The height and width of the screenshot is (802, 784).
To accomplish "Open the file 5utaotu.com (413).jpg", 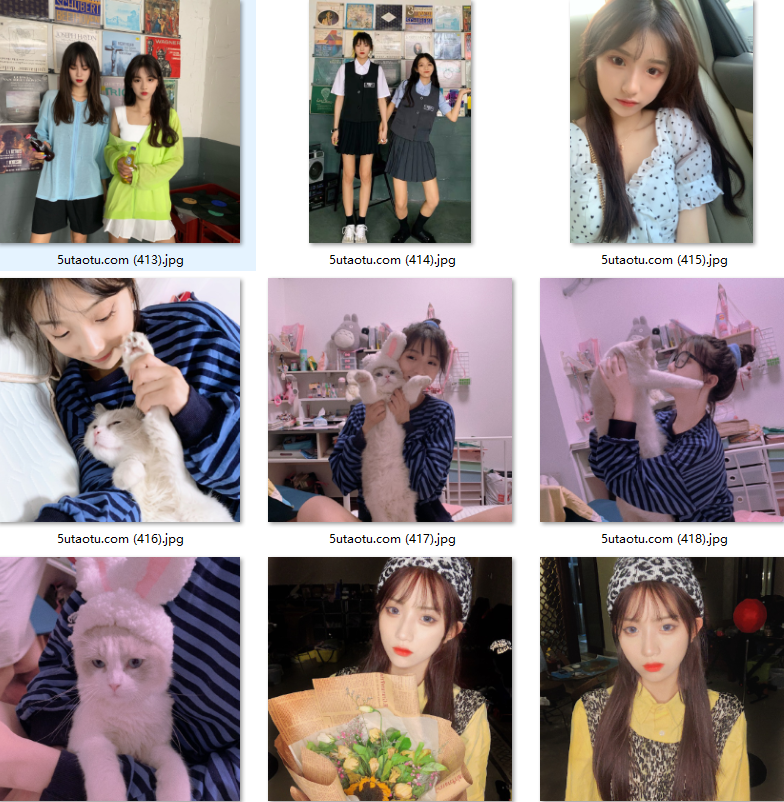I will [120, 121].
